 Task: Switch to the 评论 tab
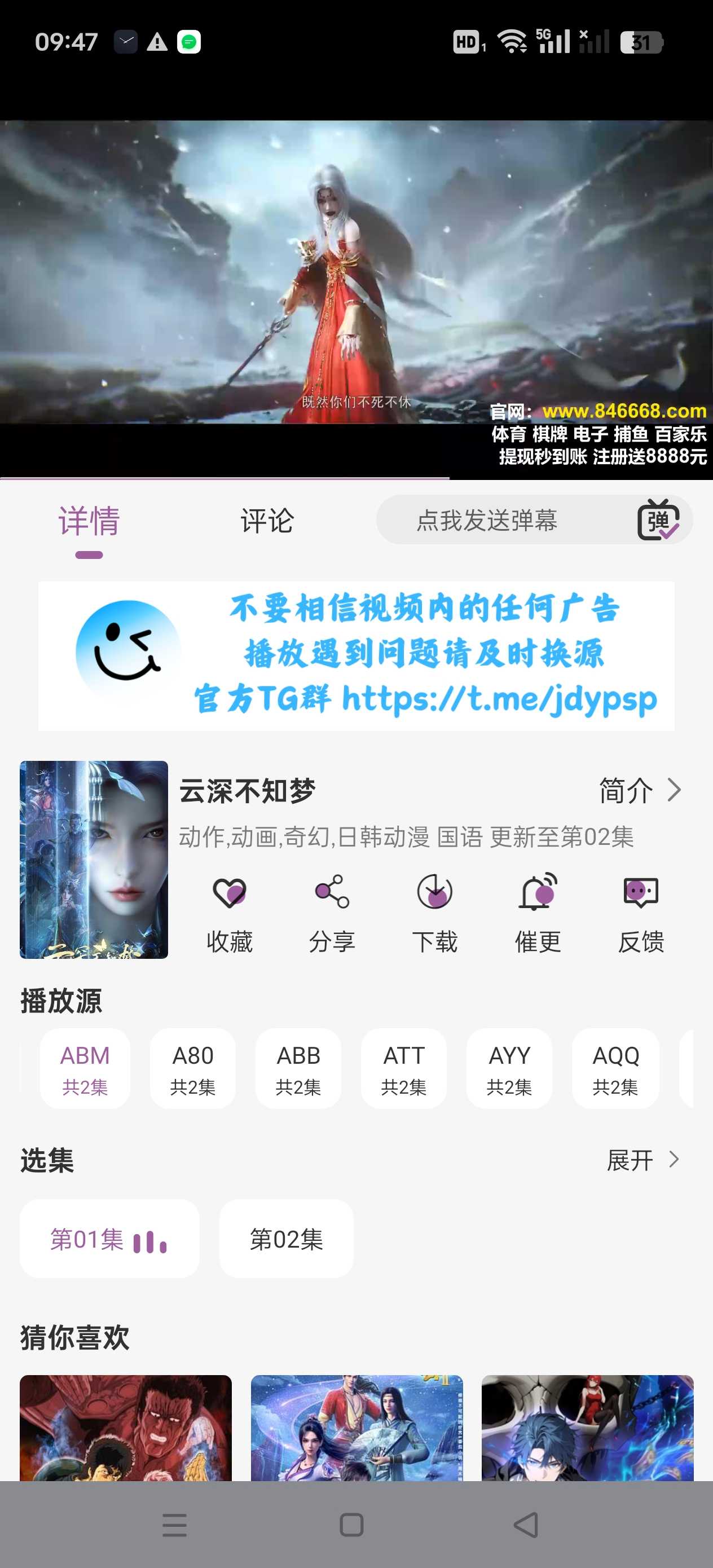[267, 521]
